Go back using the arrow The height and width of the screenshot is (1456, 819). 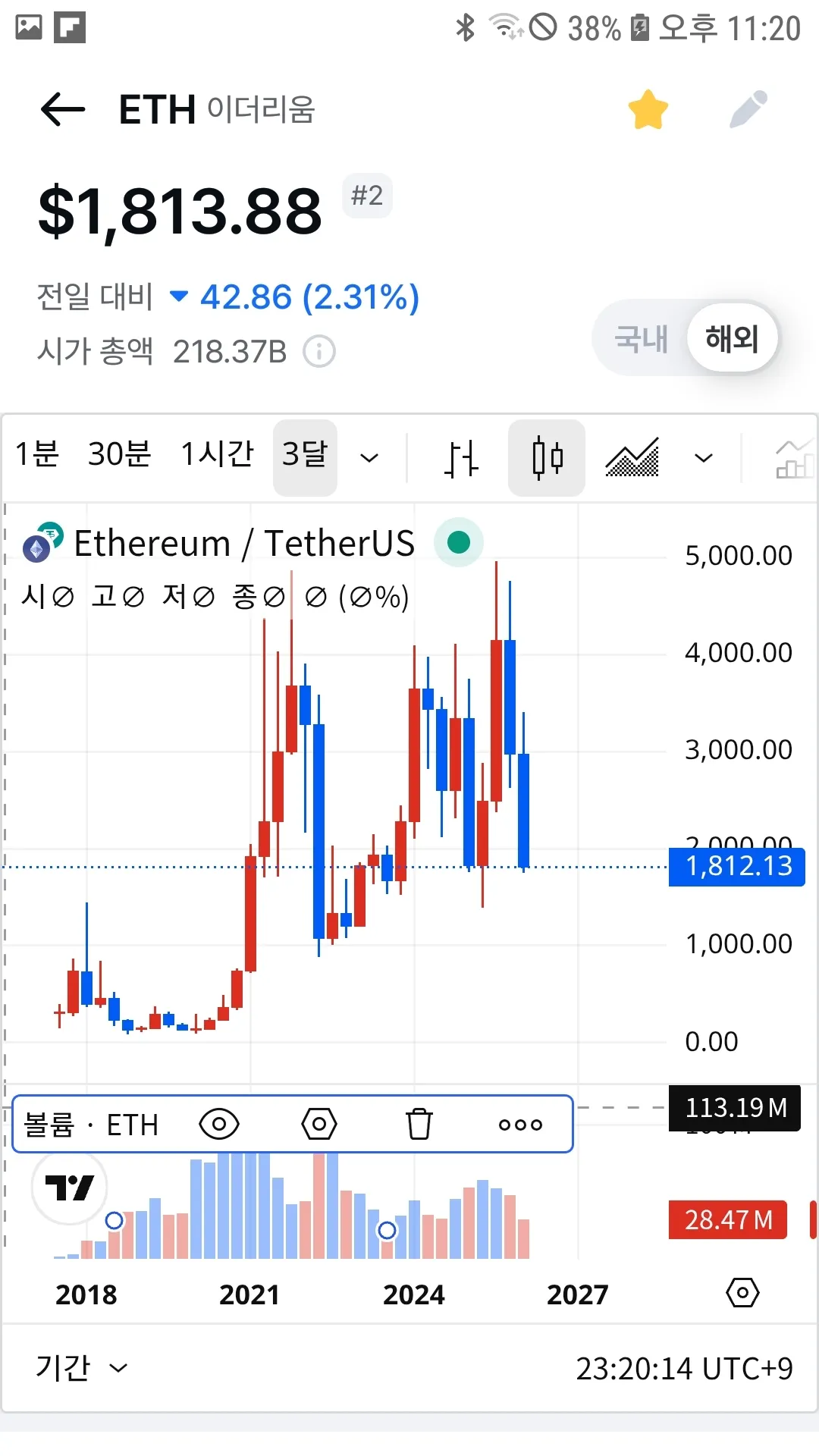click(63, 110)
